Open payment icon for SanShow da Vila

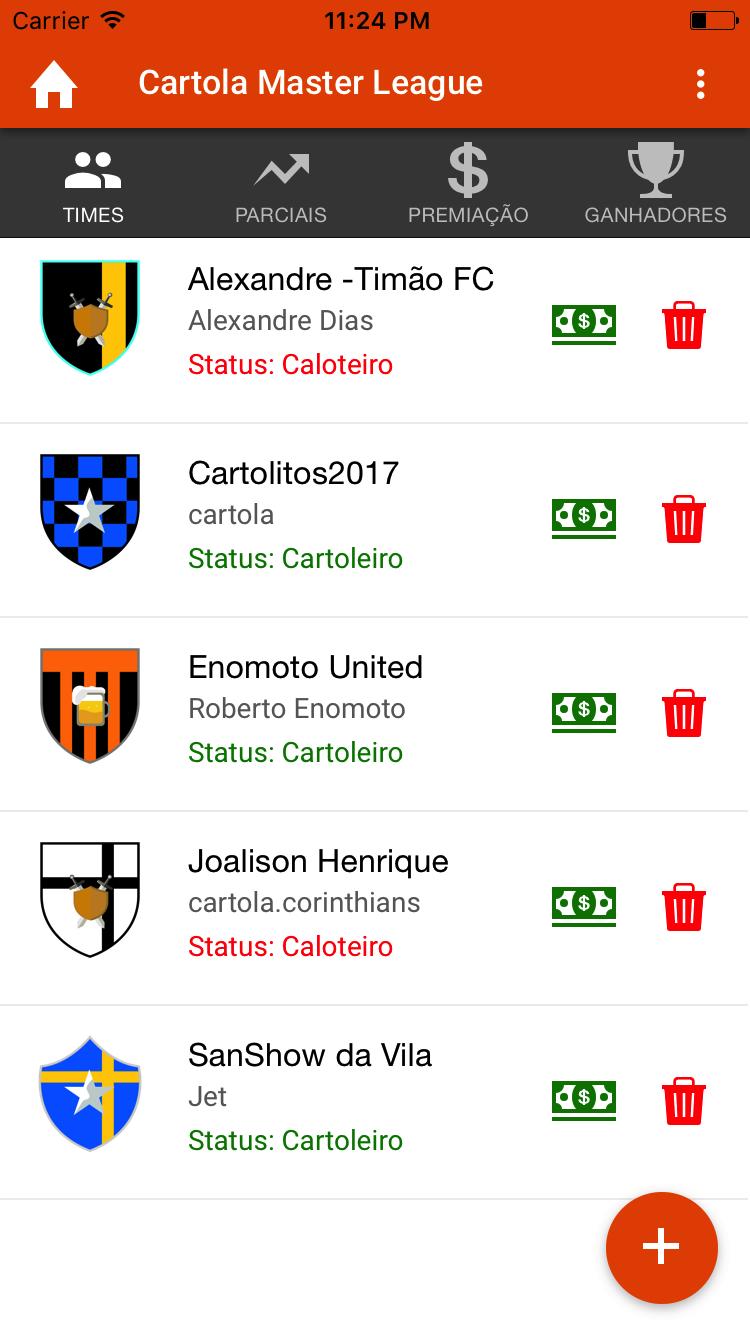pyautogui.click(x=584, y=1100)
